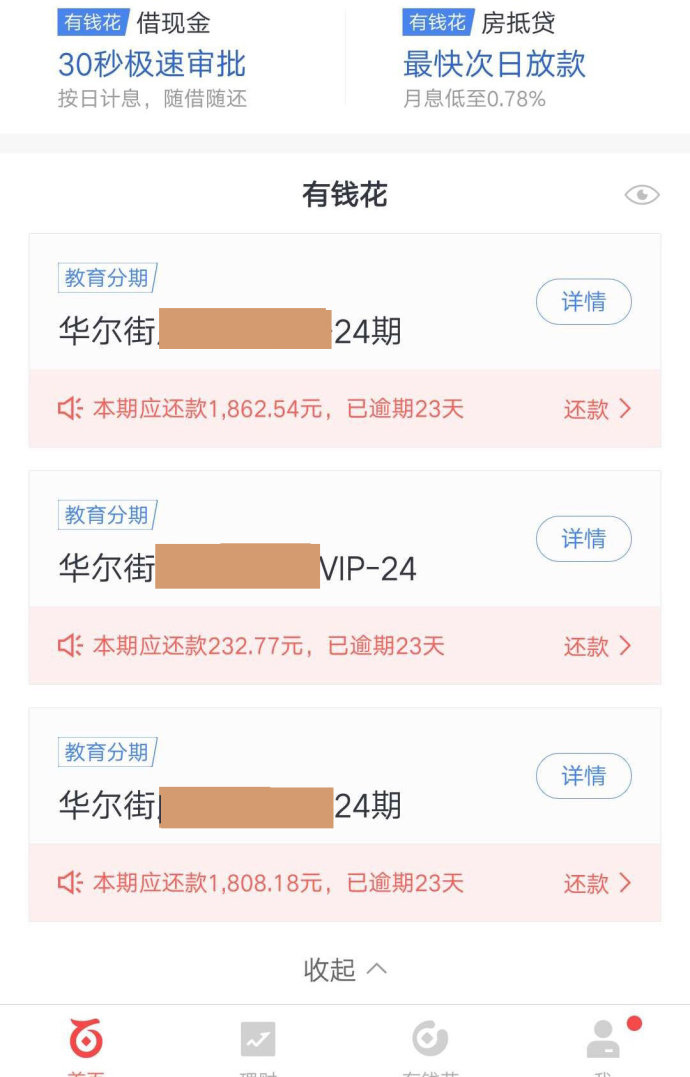Repay the overdue 1,862.54元 installment
This screenshot has height=1077, width=690.
597,409
